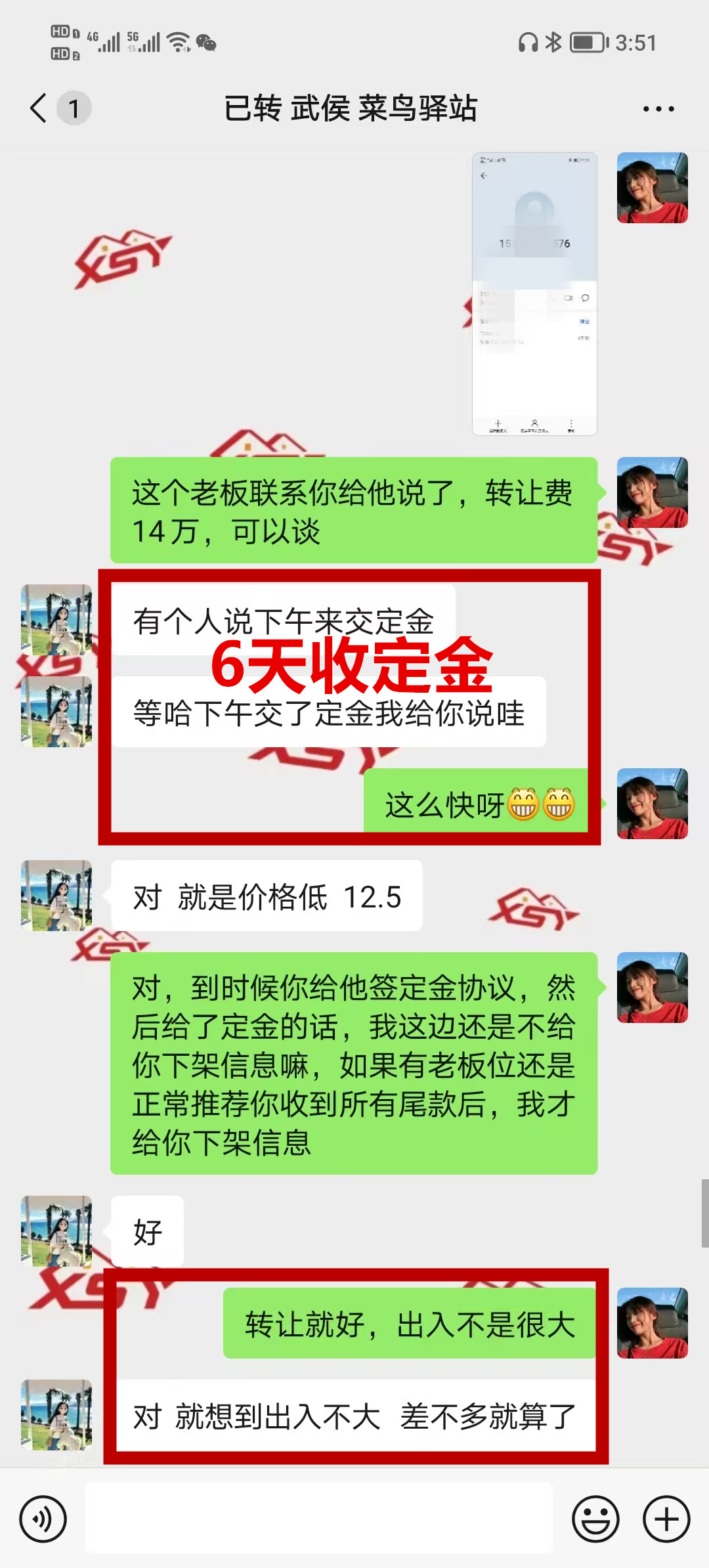Switch to voice message input
709x1568 pixels.
43,1519
